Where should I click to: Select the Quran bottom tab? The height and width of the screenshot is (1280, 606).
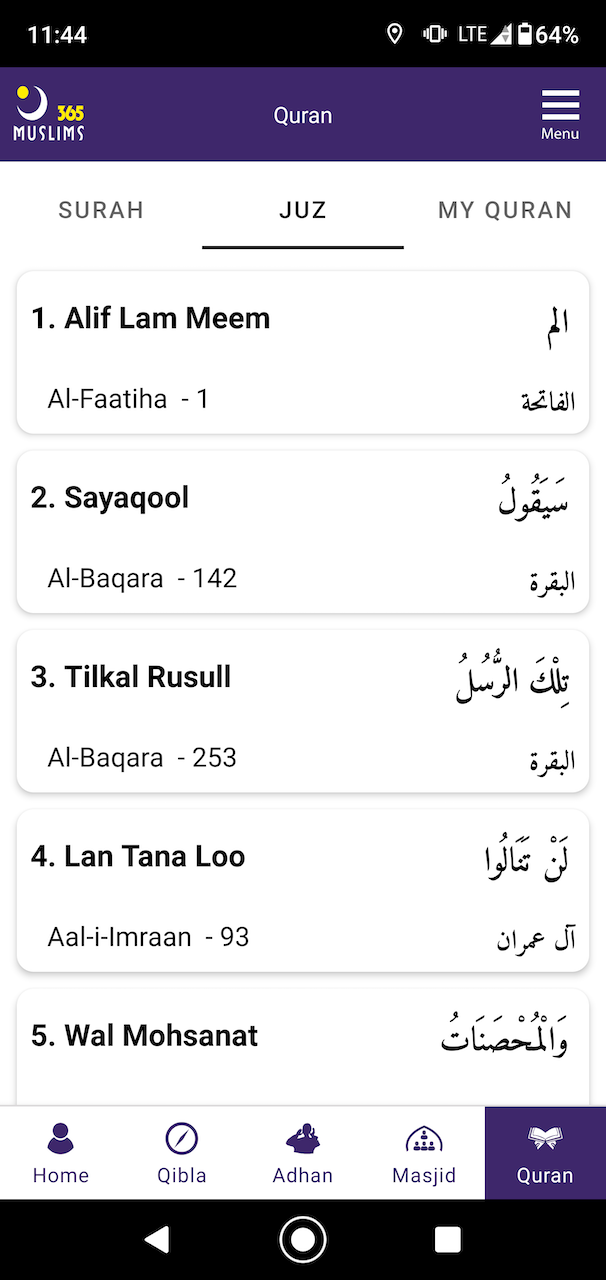point(545,1153)
